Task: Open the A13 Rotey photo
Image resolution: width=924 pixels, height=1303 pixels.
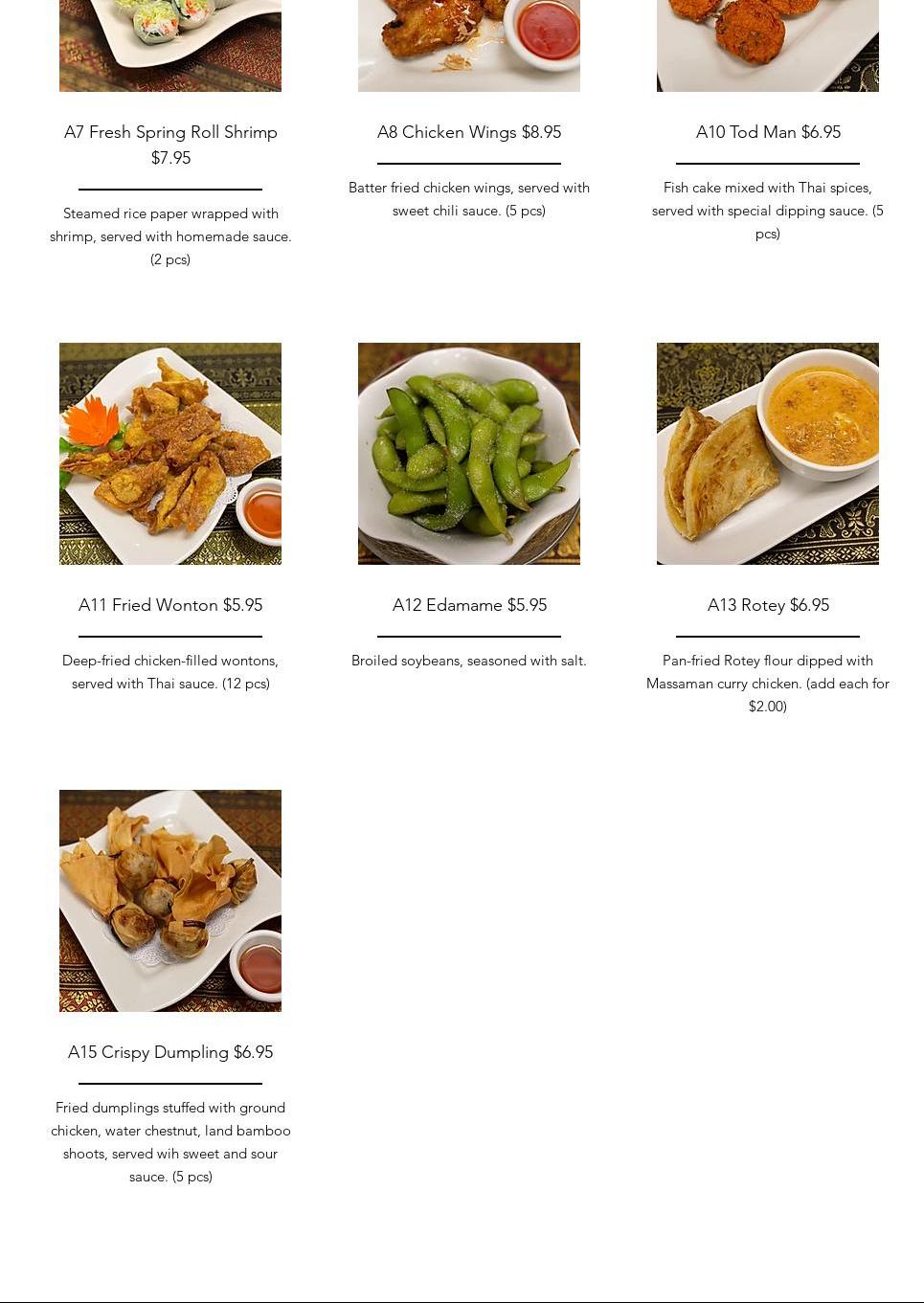Action: 768,454
